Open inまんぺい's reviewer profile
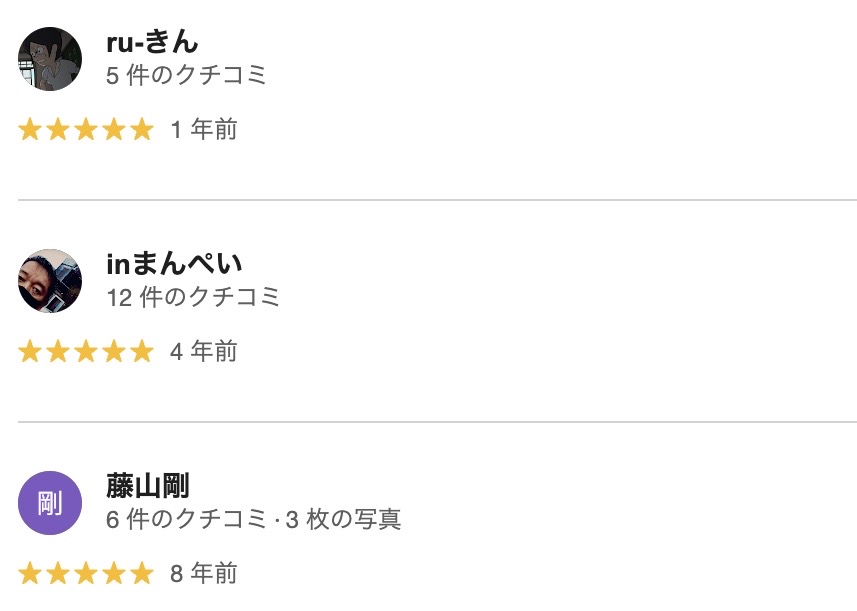The image size is (857, 611). click(174, 265)
